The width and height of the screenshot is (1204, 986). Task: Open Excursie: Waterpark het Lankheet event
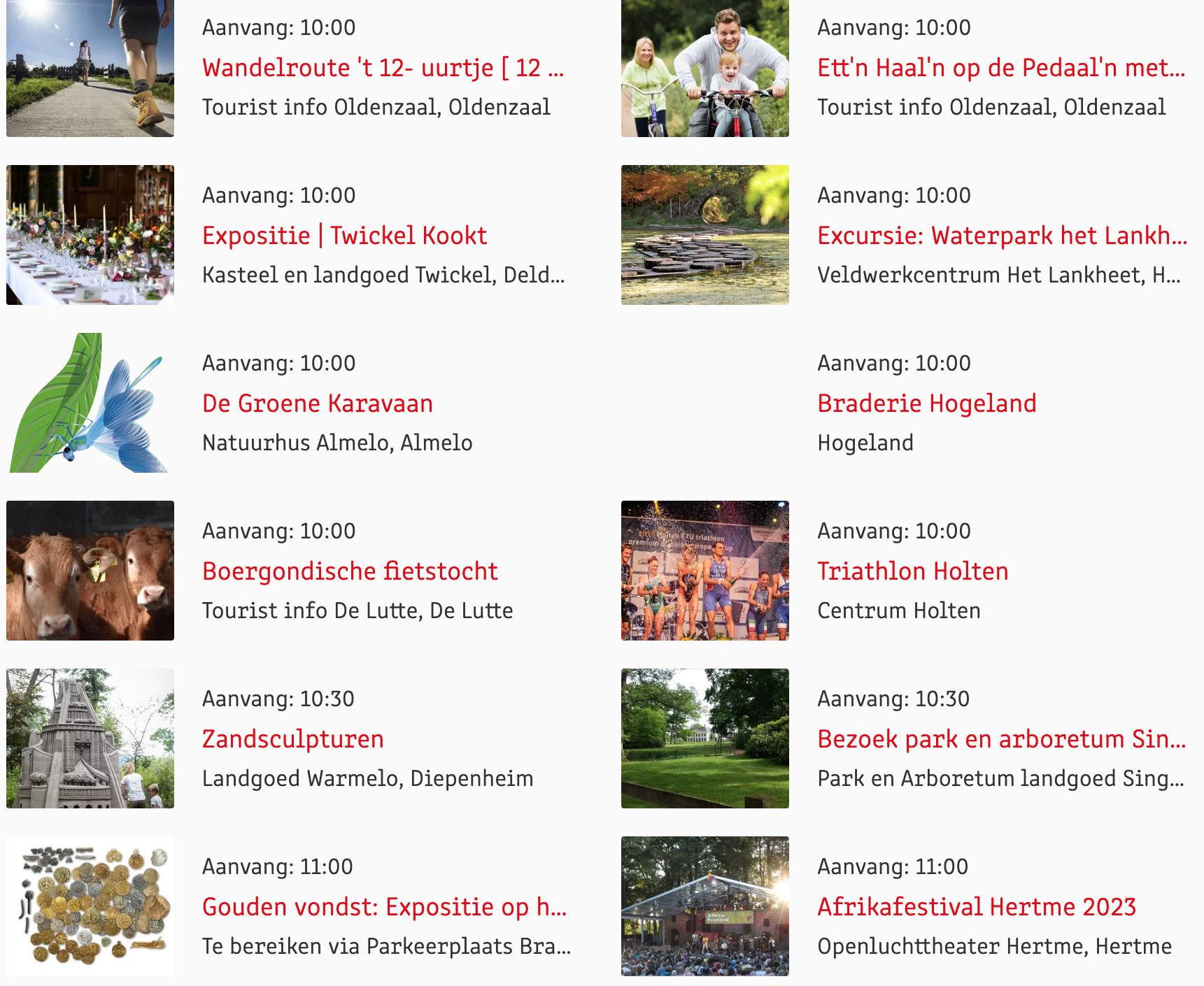tap(1002, 236)
